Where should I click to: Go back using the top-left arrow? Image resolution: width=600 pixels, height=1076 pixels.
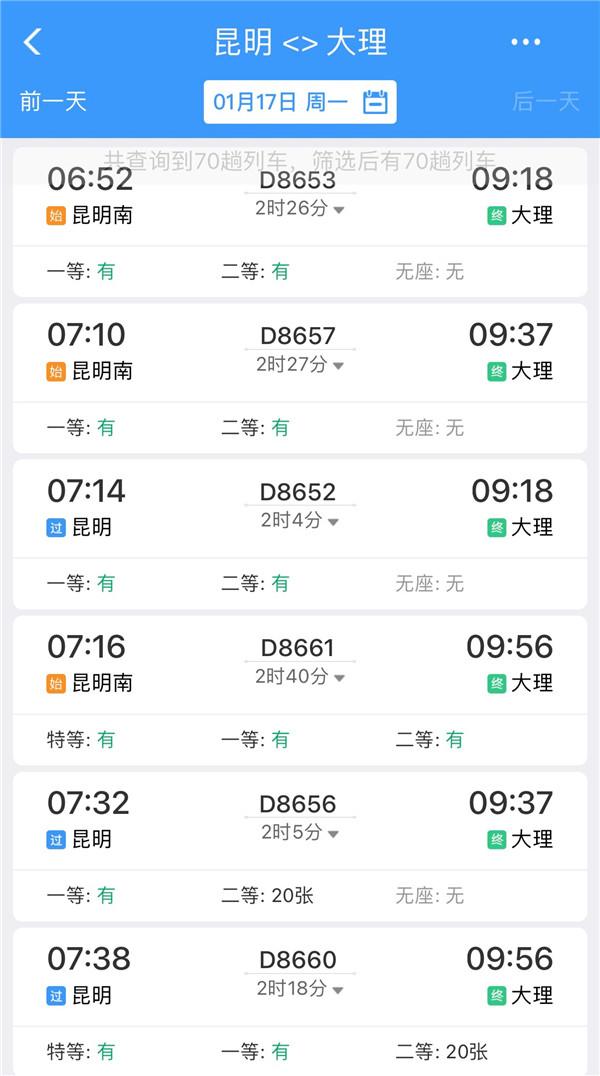[x=32, y=42]
